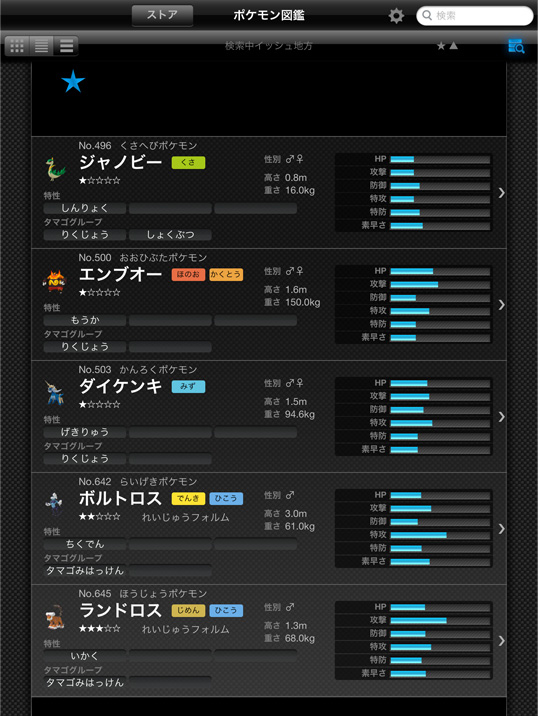
Task: Tap the 検索 search field
Action: pos(475,16)
